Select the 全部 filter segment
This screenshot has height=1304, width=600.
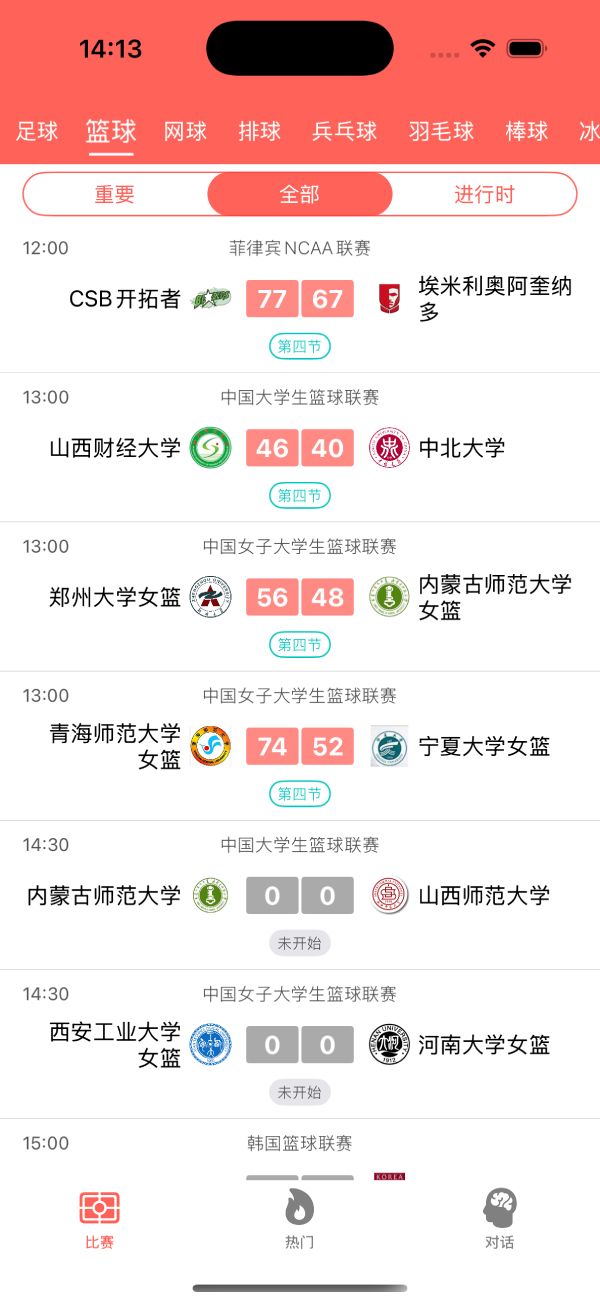pyautogui.click(x=300, y=194)
